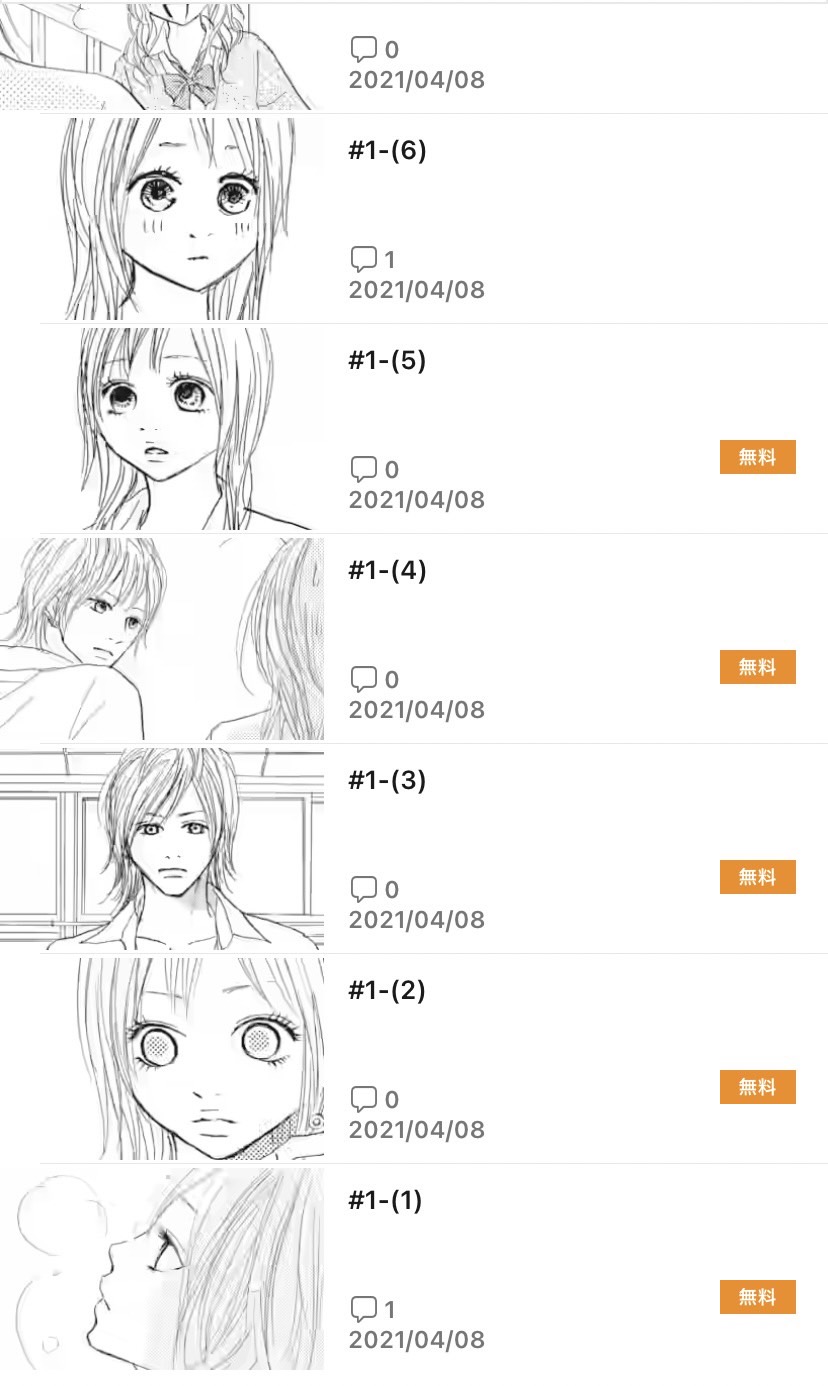View comments on episode #1-(1)
The height and width of the screenshot is (1386, 828).
point(373,1309)
